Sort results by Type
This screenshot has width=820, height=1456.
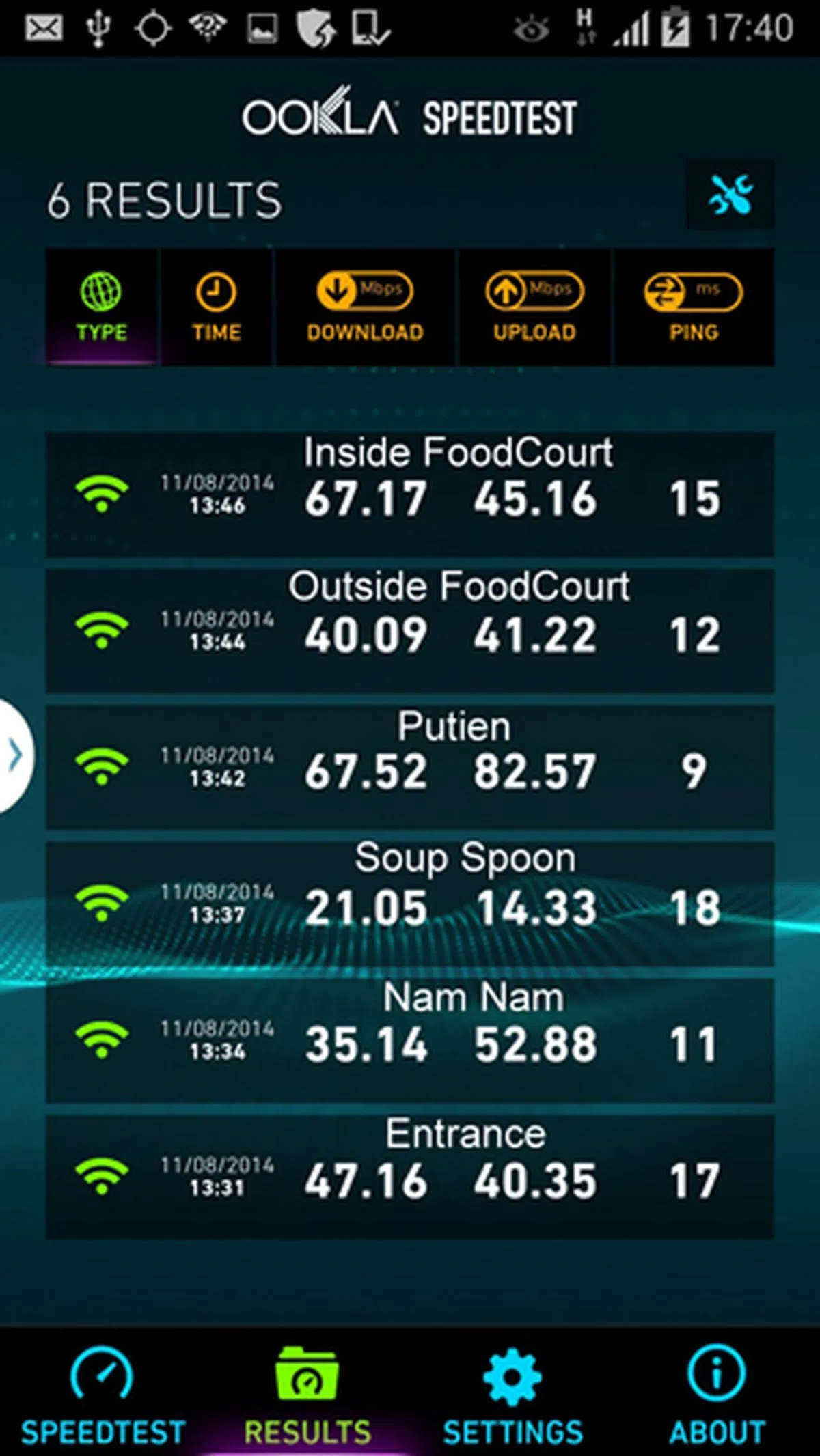pyautogui.click(x=101, y=307)
